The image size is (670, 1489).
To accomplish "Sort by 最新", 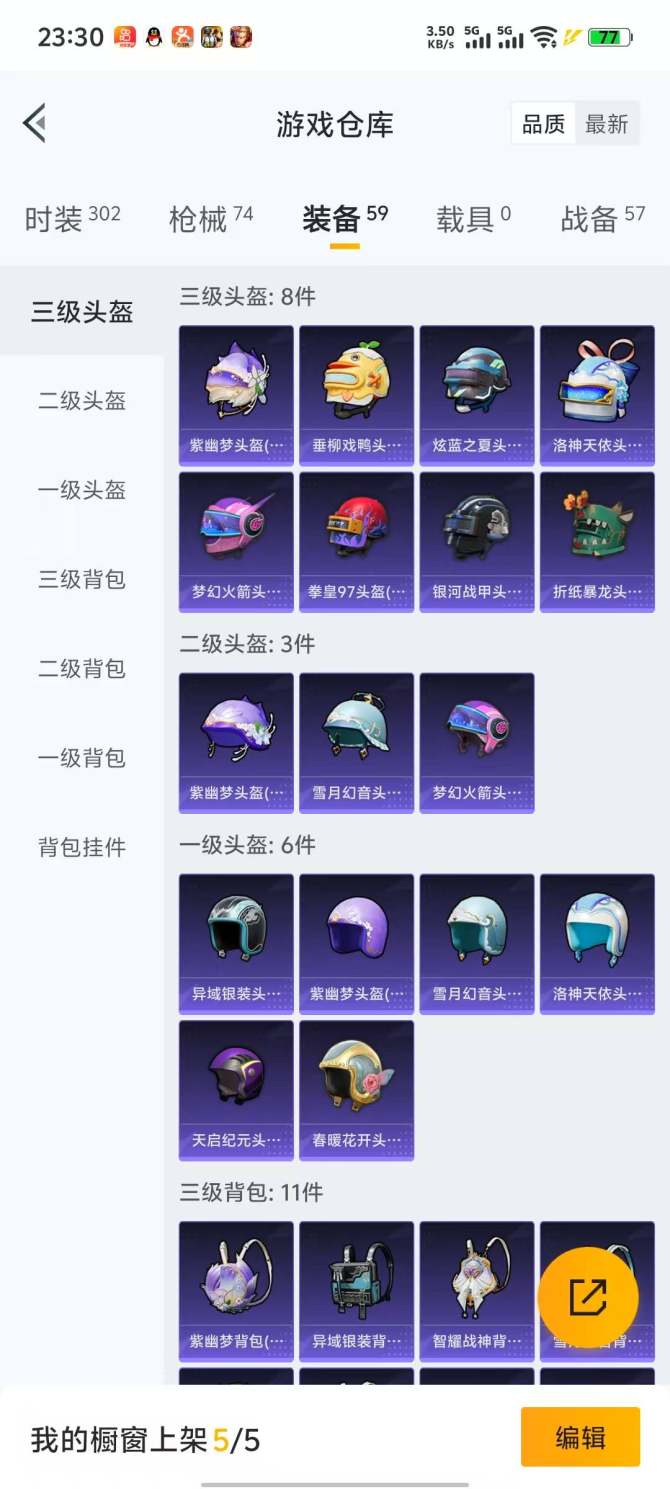I will pyautogui.click(x=606, y=124).
